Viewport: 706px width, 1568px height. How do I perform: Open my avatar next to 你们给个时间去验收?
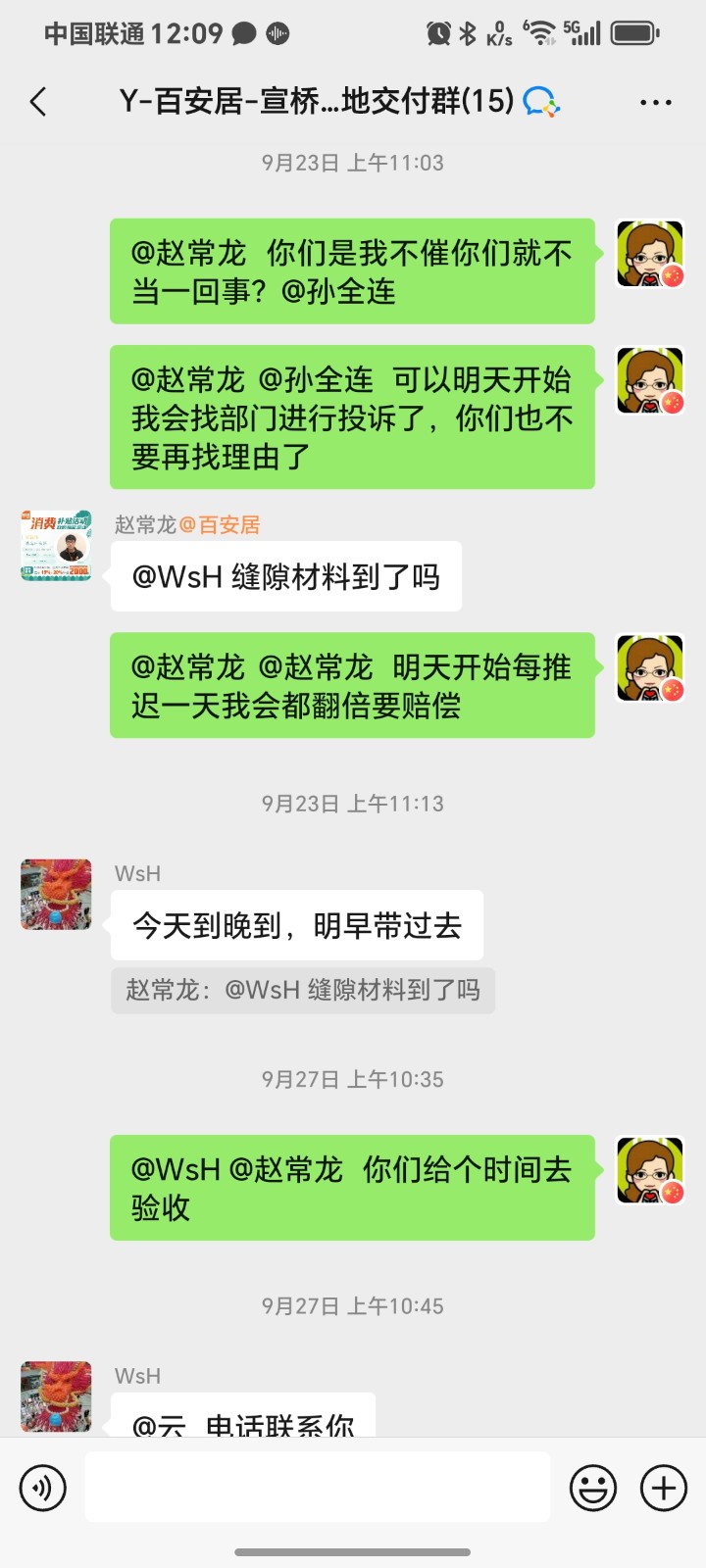click(x=649, y=1170)
